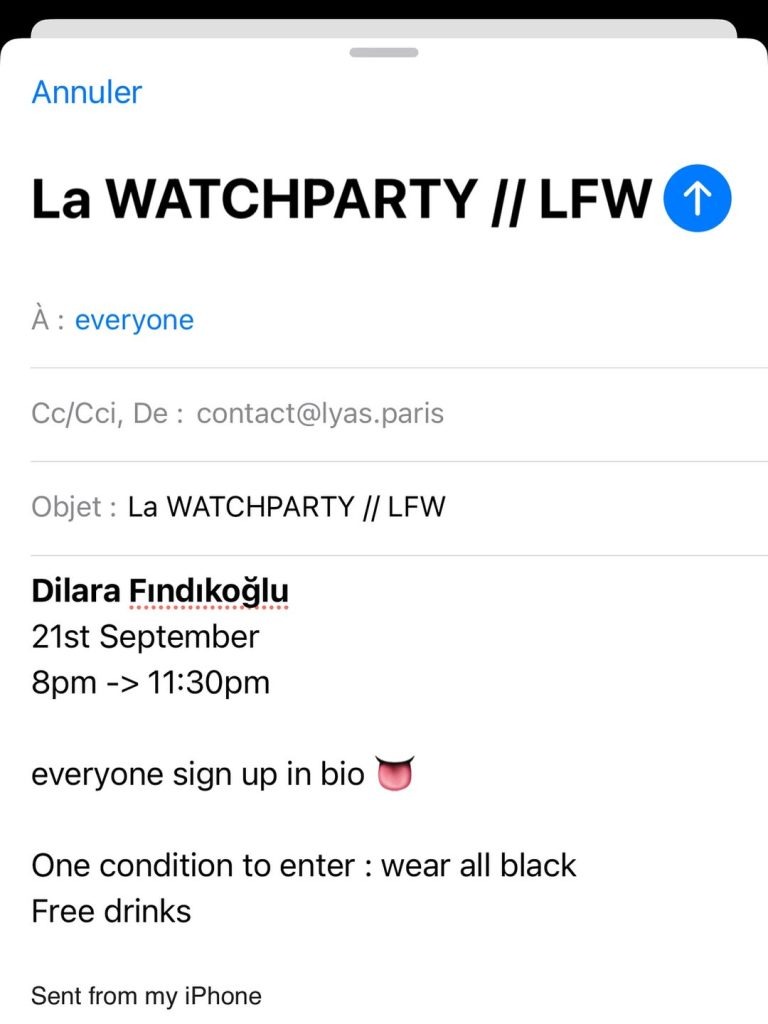Tap Annuler to cancel the draft
This screenshot has width=768, height=1024.
click(87, 92)
